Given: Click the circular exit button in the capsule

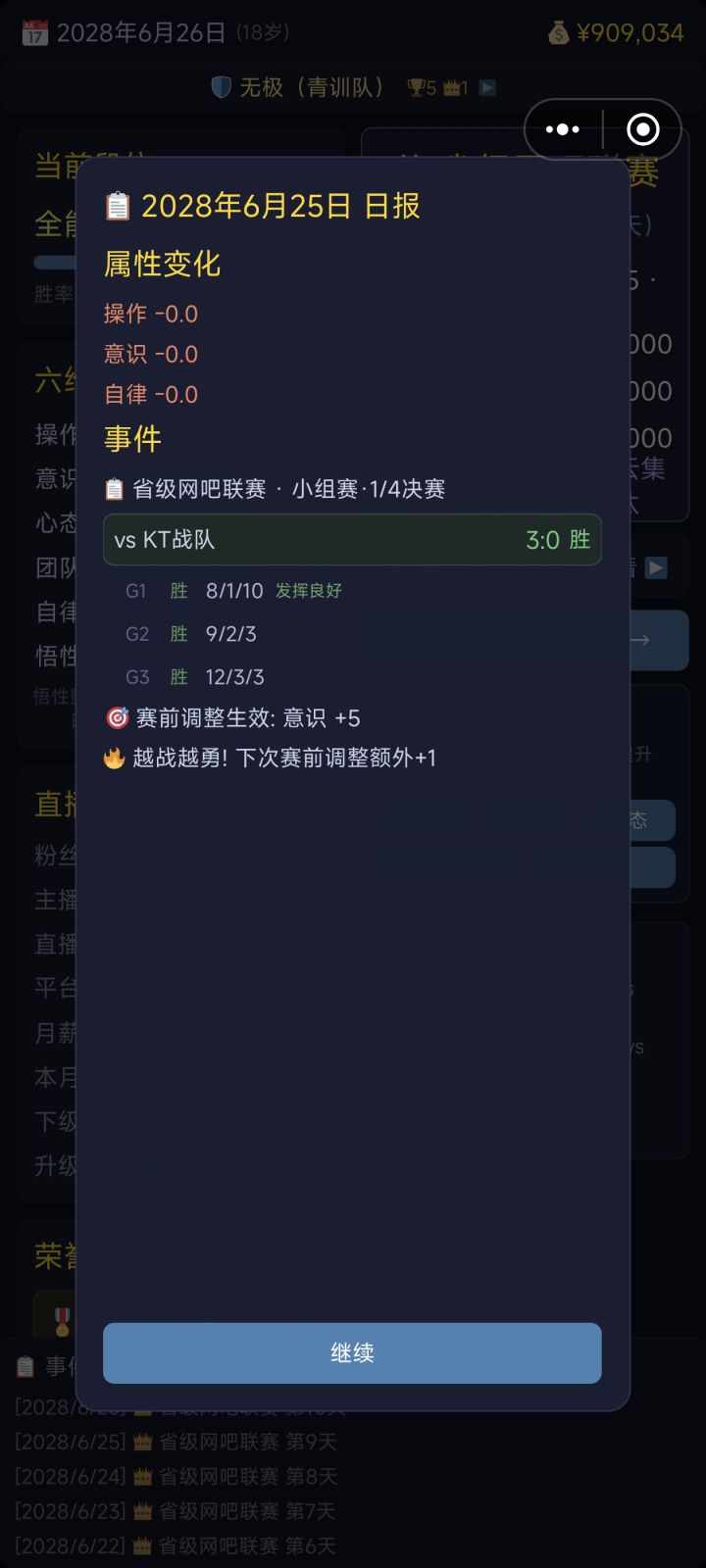Looking at the screenshot, I should [x=642, y=128].
